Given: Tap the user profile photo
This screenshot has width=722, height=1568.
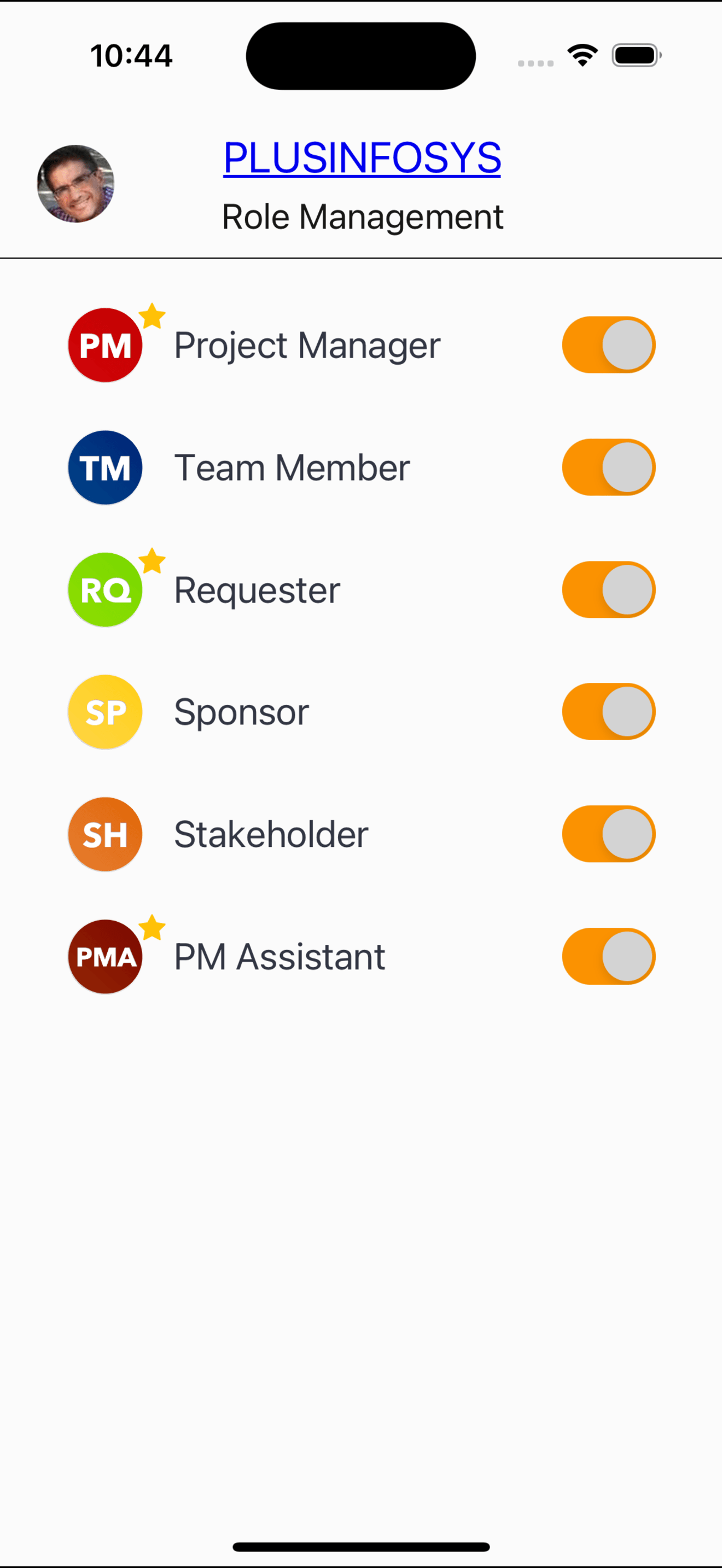Looking at the screenshot, I should click(x=75, y=183).
